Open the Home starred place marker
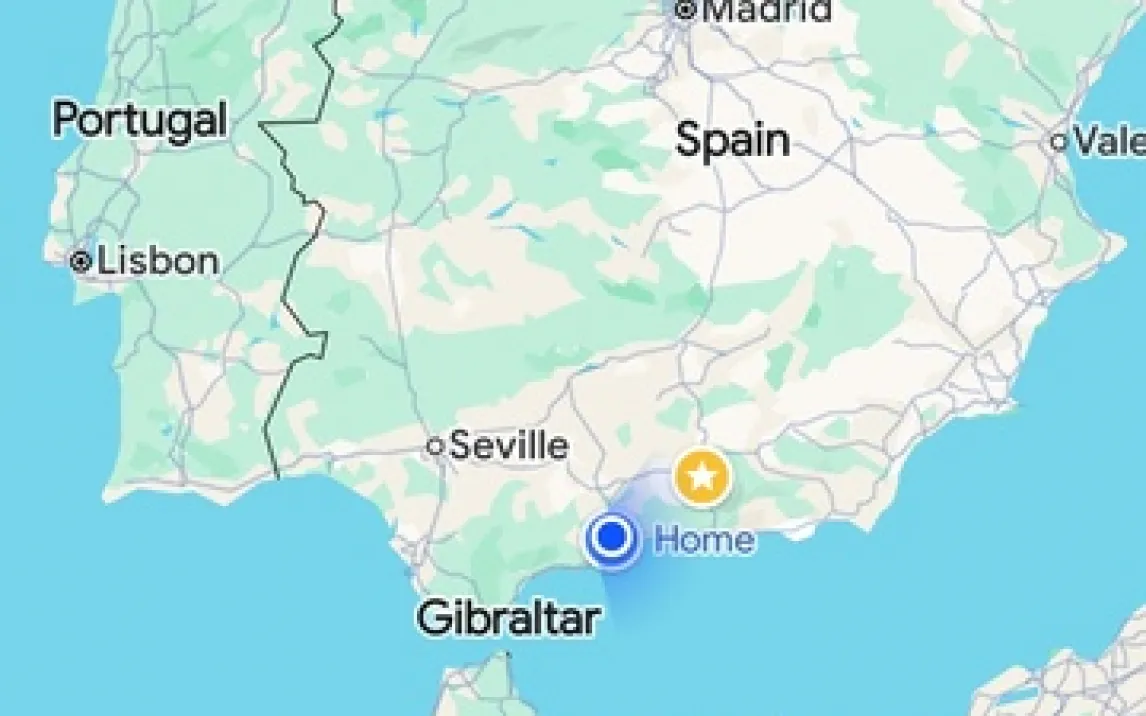This screenshot has height=716, width=1146. [702, 477]
